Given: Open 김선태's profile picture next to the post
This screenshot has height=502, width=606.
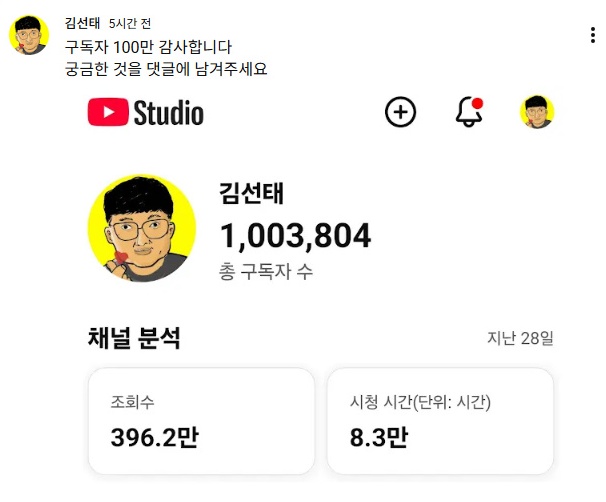Looking at the screenshot, I should coord(30,36).
